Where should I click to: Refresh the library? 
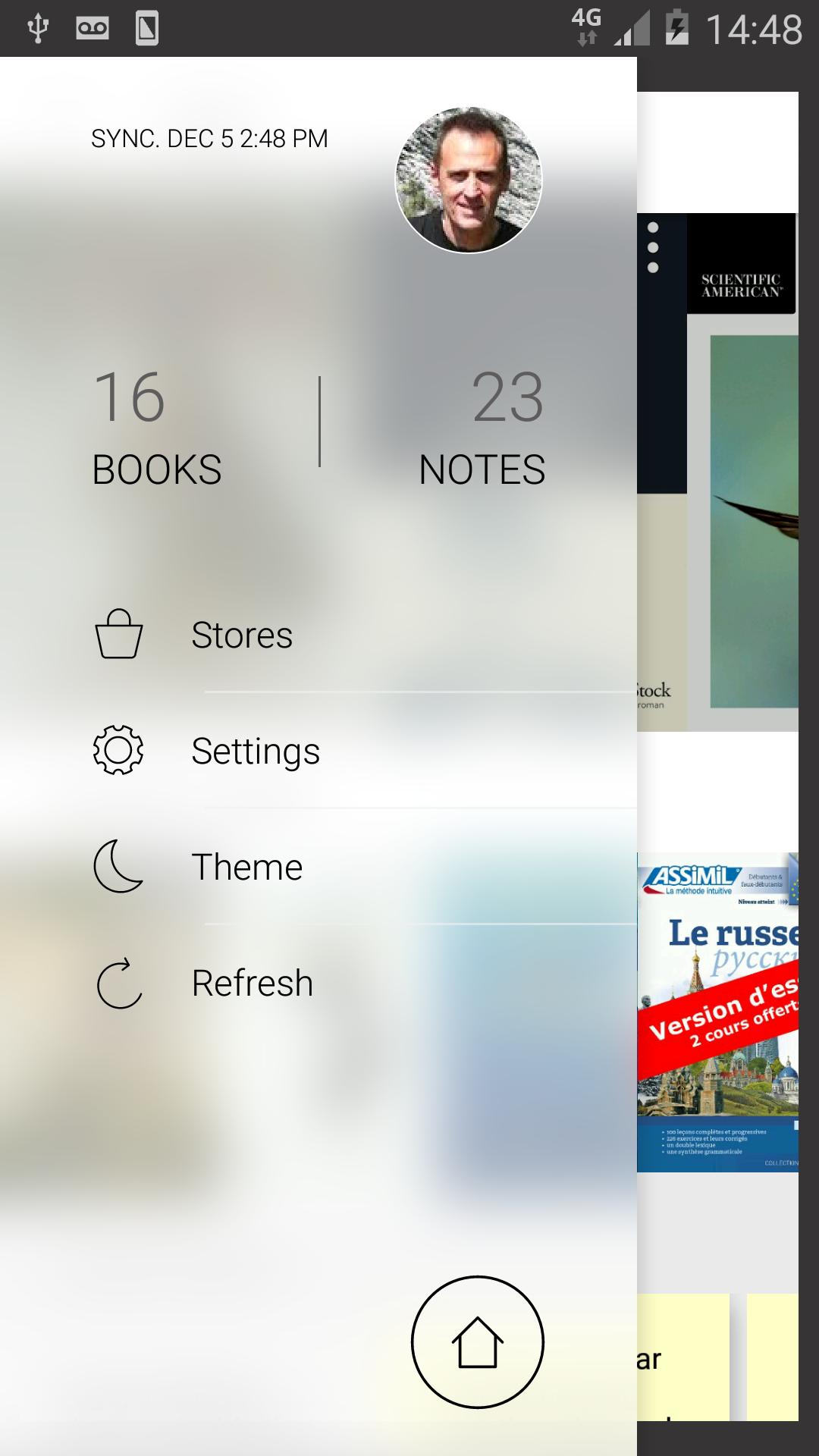click(252, 983)
